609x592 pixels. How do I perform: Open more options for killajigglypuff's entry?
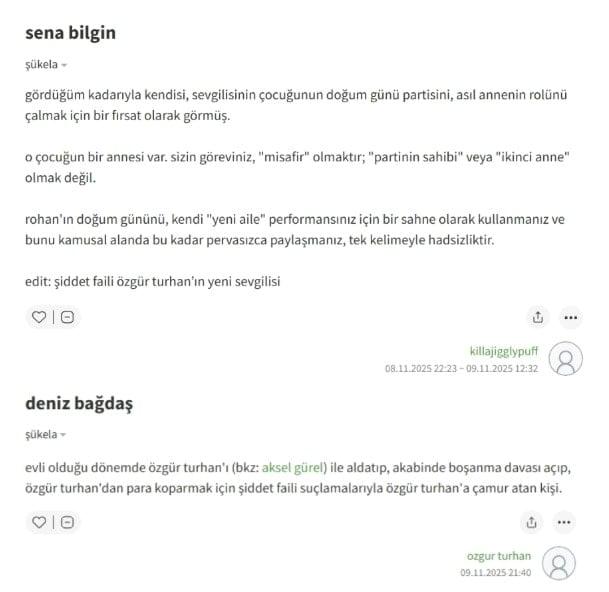pyautogui.click(x=571, y=317)
